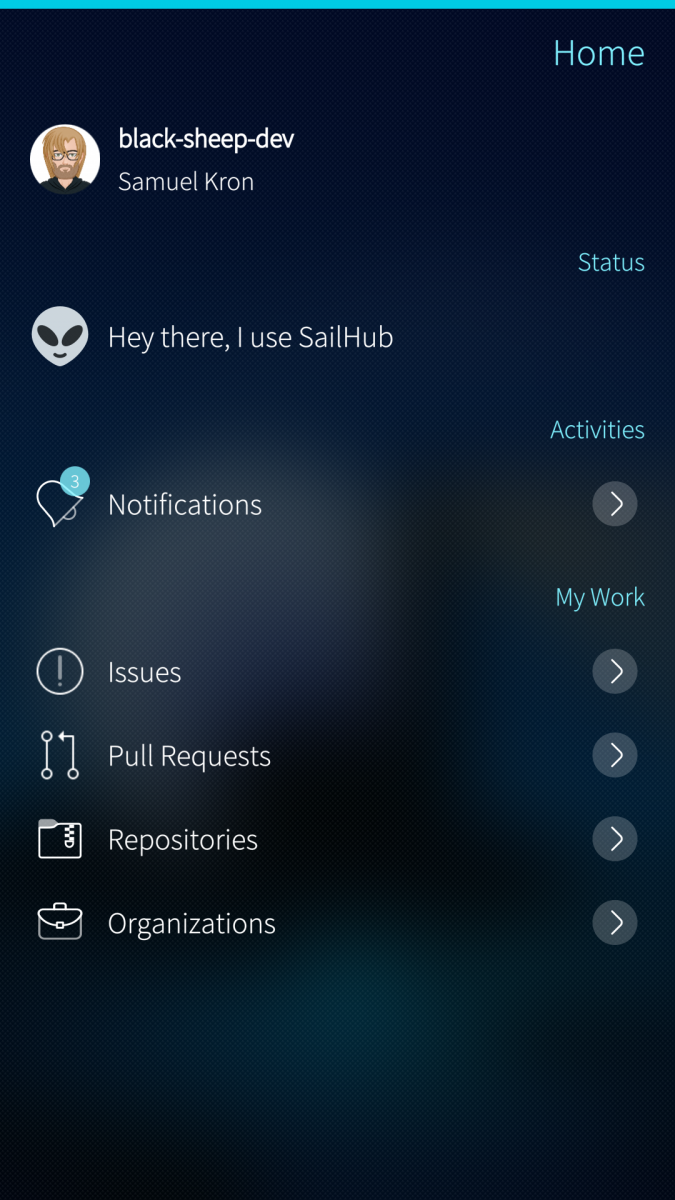Image resolution: width=675 pixels, height=1200 pixels.
Task: View my Repositories
Action: point(183,840)
